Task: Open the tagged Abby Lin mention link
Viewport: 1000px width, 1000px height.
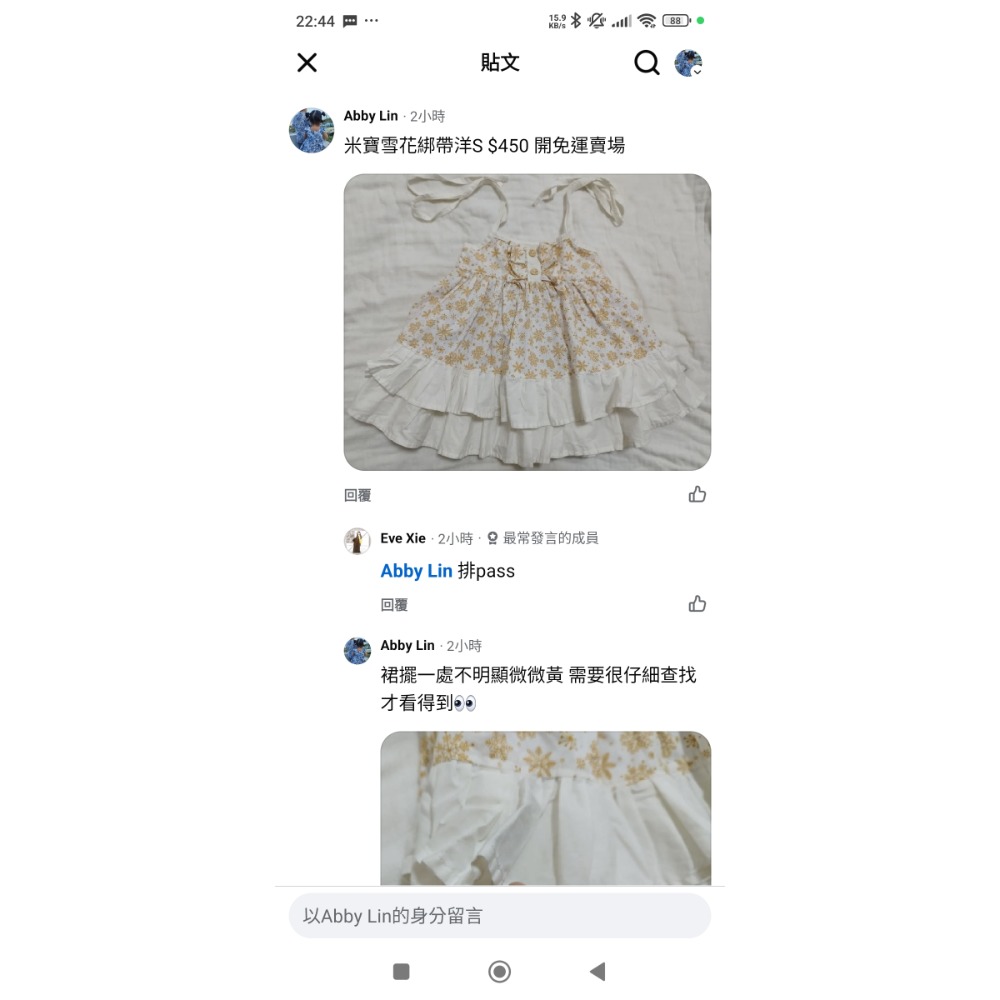Action: [x=416, y=571]
